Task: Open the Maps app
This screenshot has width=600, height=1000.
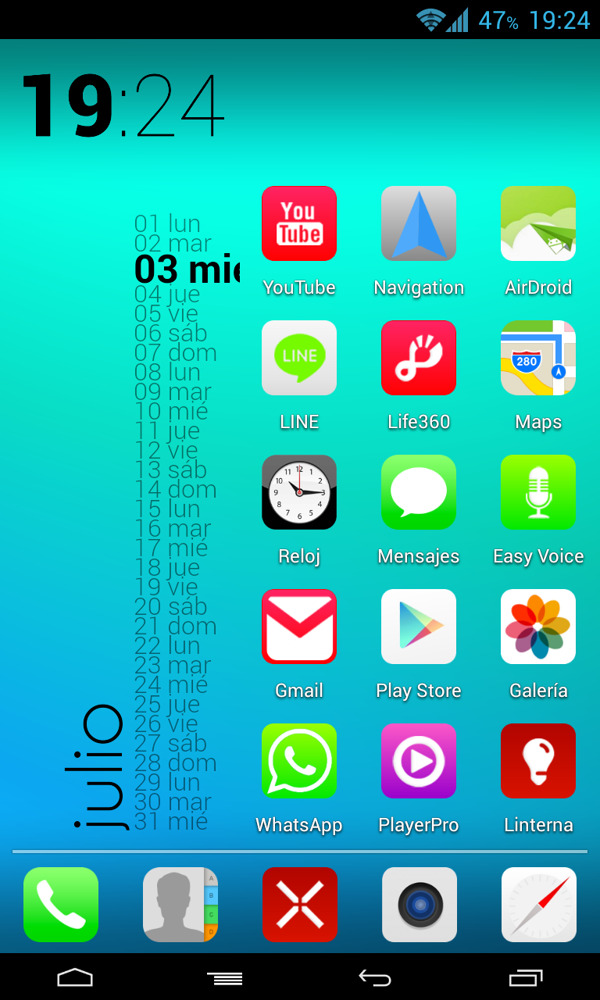Action: pyautogui.click(x=538, y=358)
